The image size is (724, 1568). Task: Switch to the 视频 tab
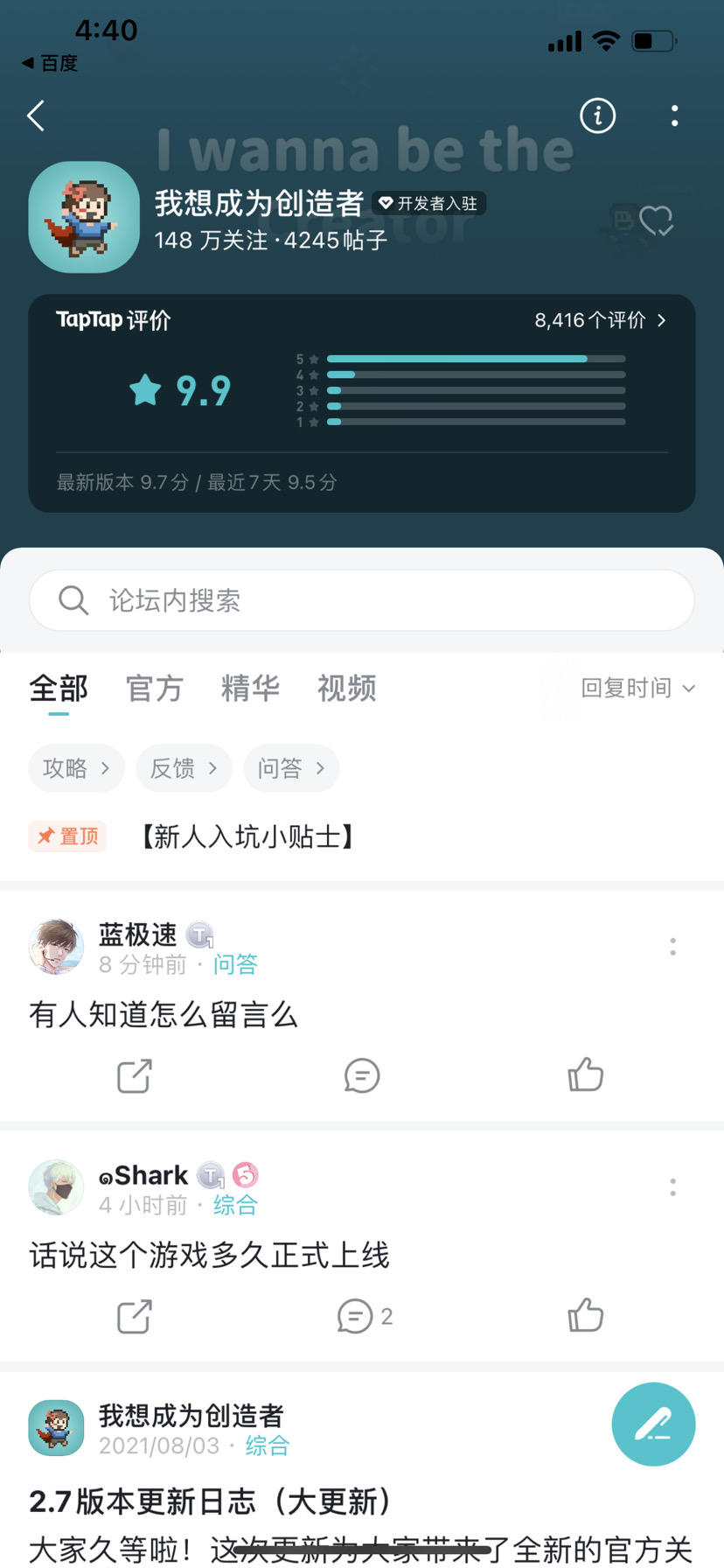tap(346, 689)
